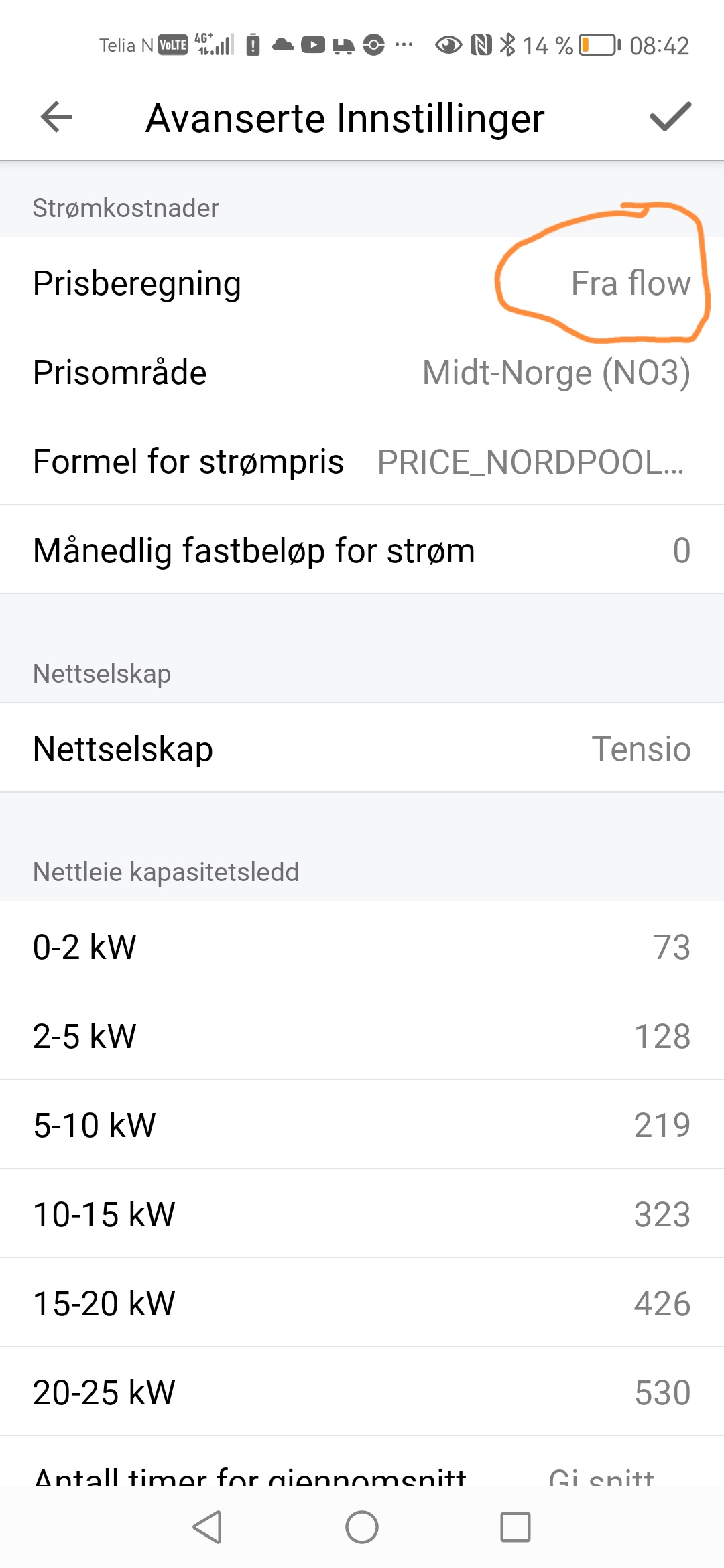
Task: Edit the 20-25 kW capacity fee
Action: click(362, 1392)
